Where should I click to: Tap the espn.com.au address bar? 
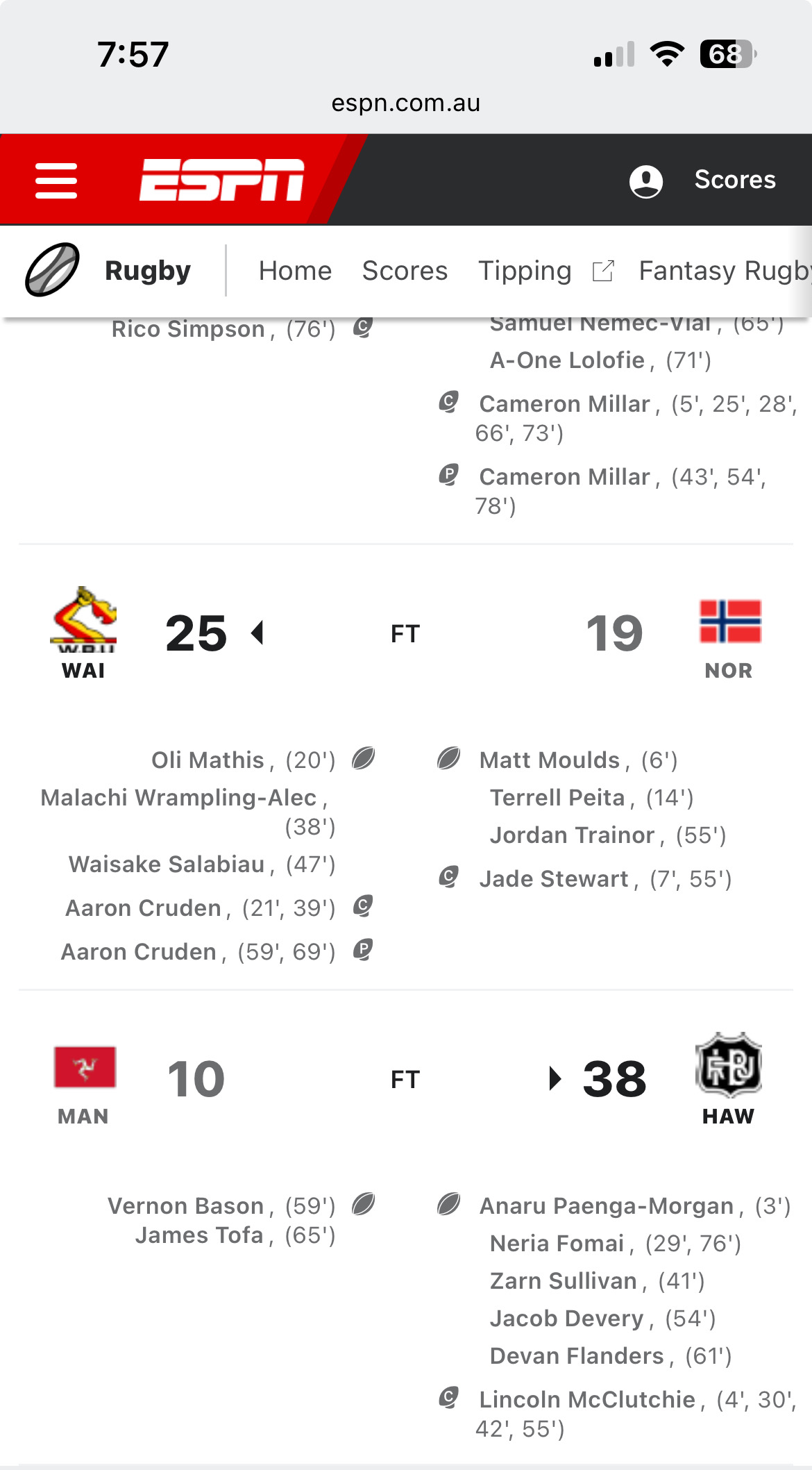tap(405, 103)
